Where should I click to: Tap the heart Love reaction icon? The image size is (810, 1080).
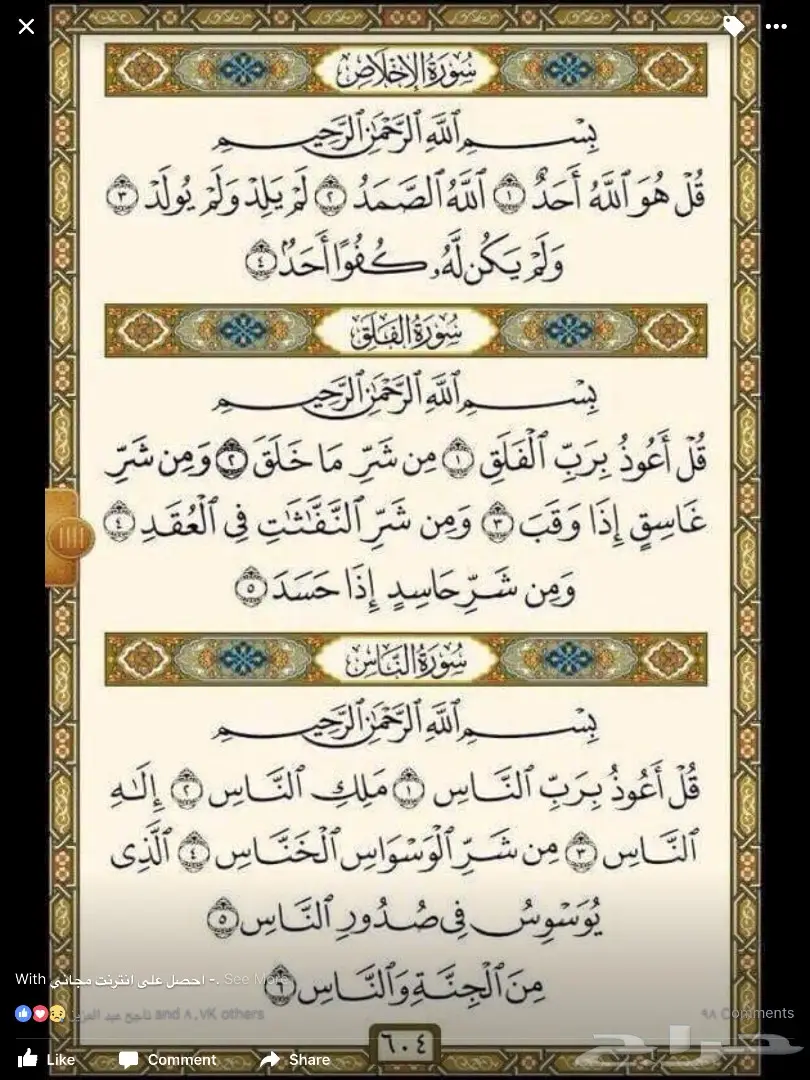pos(38,1013)
